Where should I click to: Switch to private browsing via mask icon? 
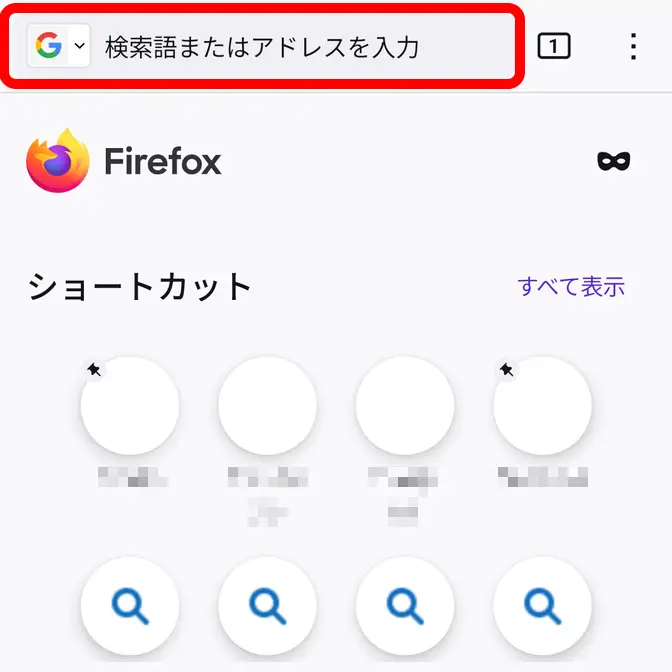613,161
